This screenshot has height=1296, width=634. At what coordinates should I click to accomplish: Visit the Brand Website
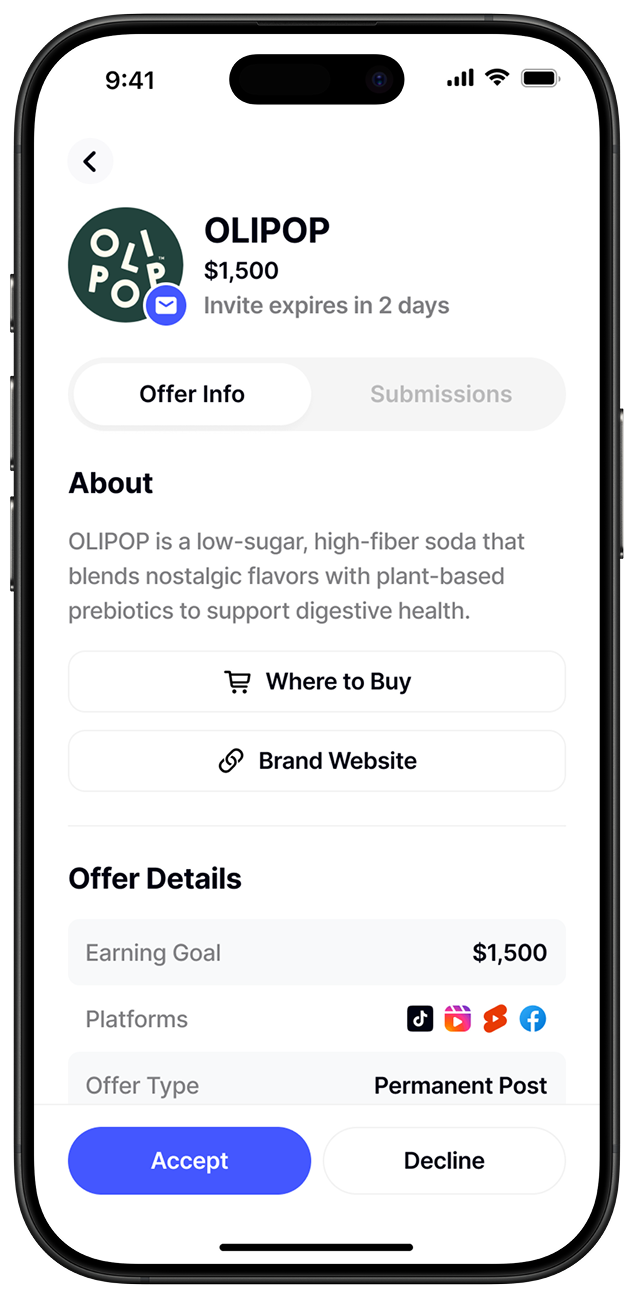317,761
